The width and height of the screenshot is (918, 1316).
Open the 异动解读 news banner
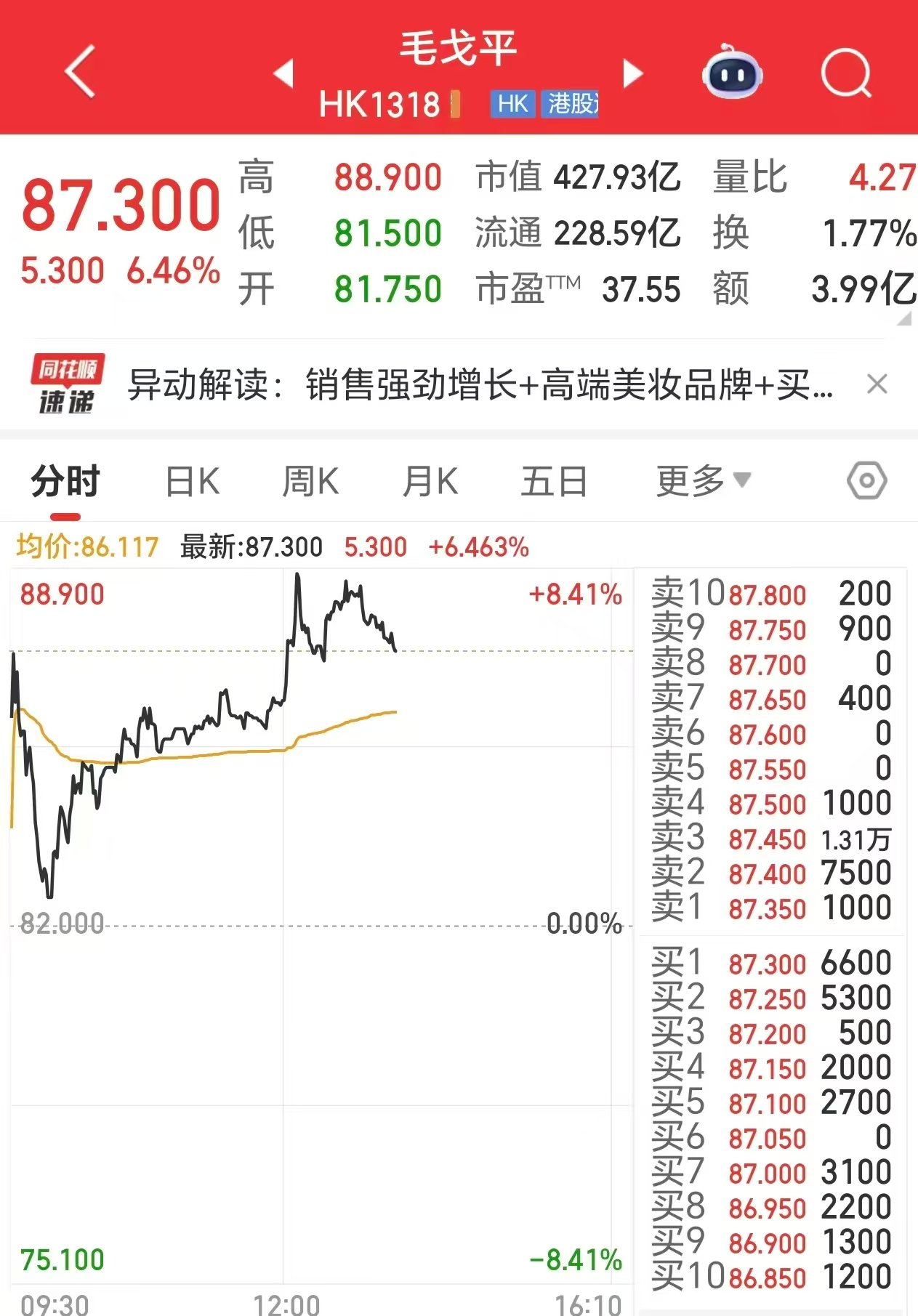coord(480,384)
